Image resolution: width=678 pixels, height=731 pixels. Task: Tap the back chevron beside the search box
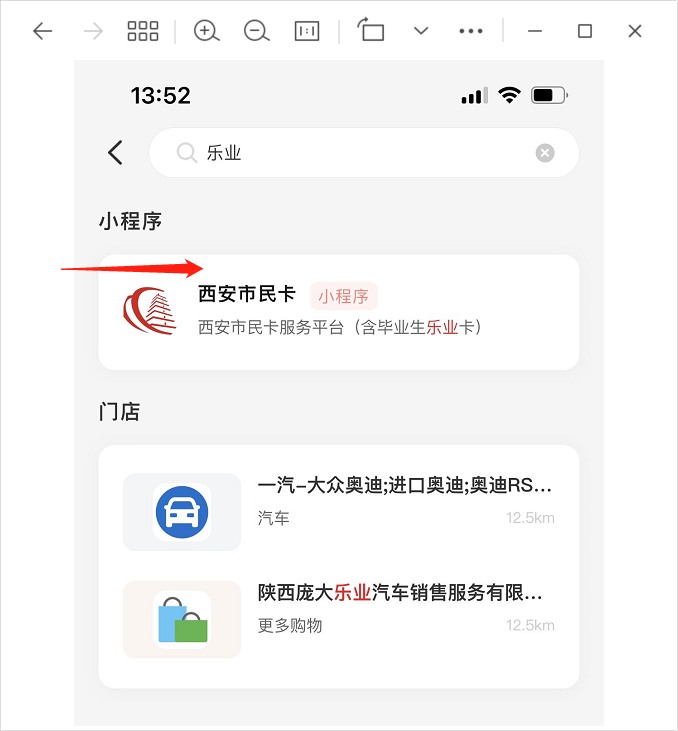[115, 152]
